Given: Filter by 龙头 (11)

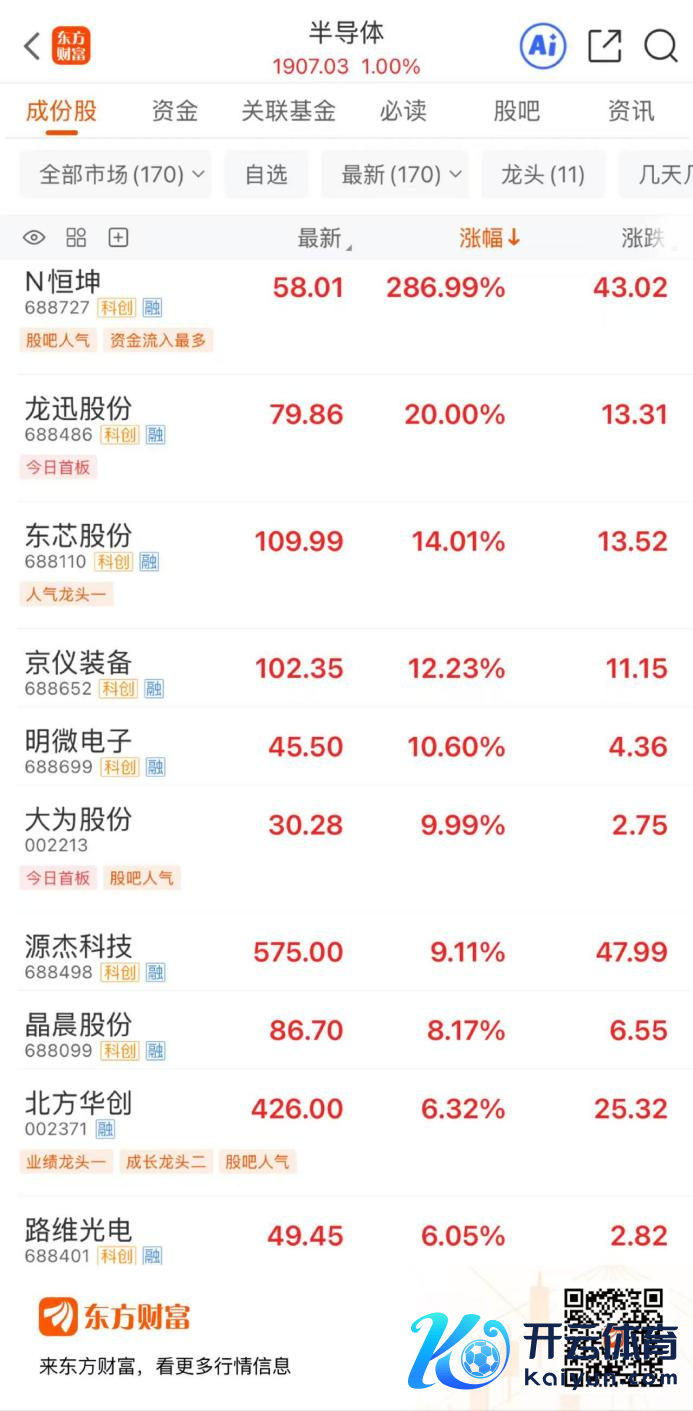Looking at the screenshot, I should (x=543, y=175).
